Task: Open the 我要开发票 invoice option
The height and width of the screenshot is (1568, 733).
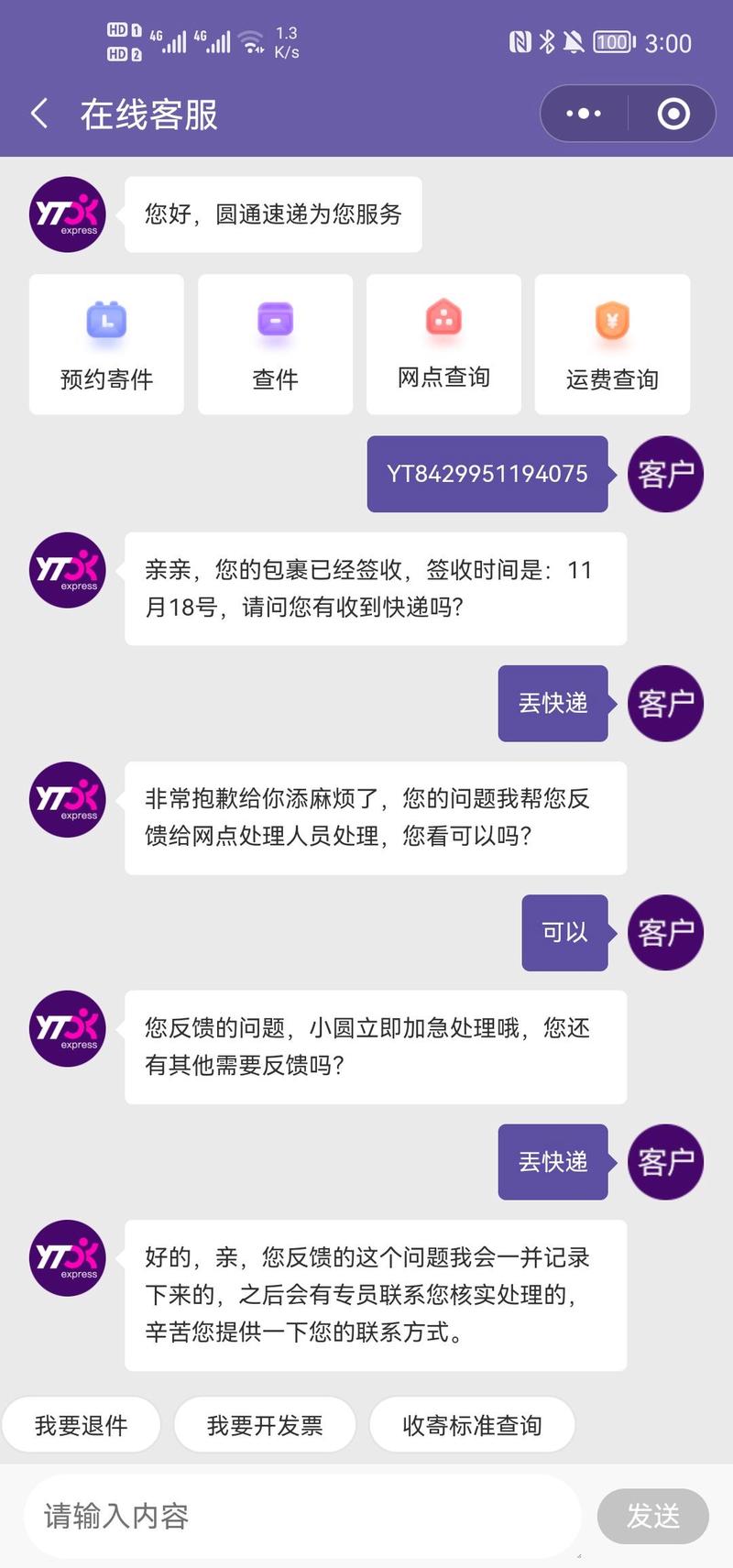Action: 265,1424
